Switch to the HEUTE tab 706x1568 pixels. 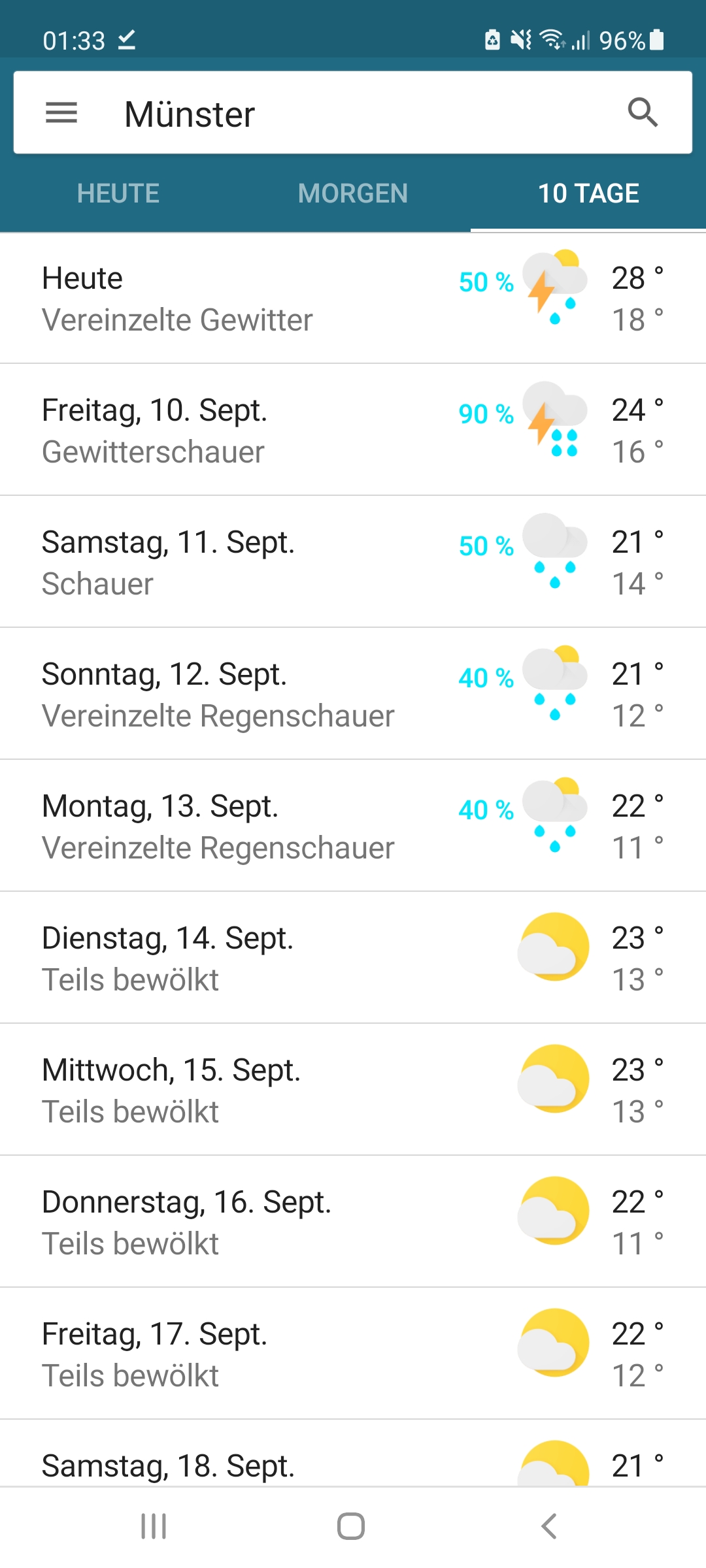click(x=118, y=193)
